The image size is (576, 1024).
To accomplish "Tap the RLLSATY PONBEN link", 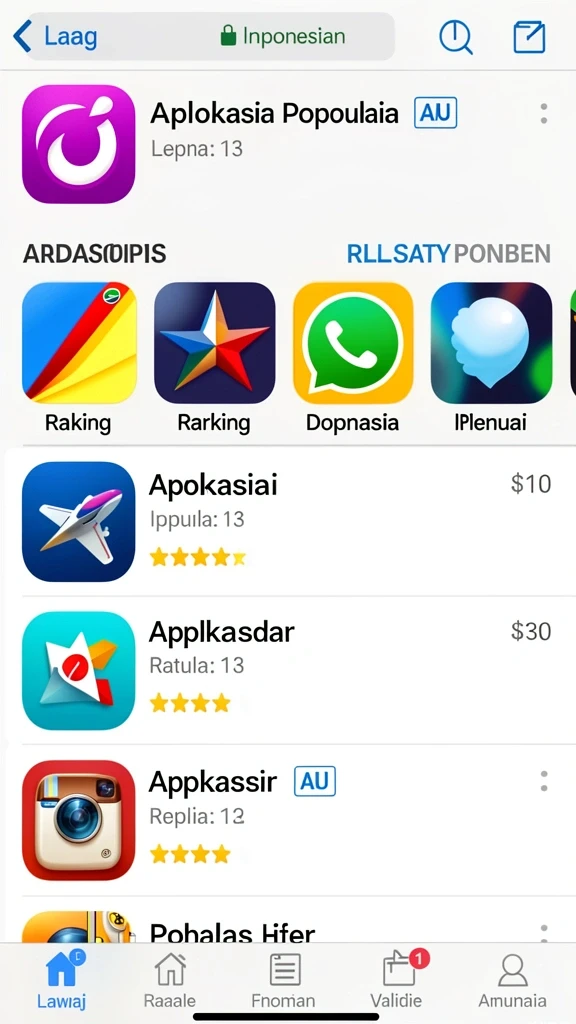I will click(x=448, y=253).
